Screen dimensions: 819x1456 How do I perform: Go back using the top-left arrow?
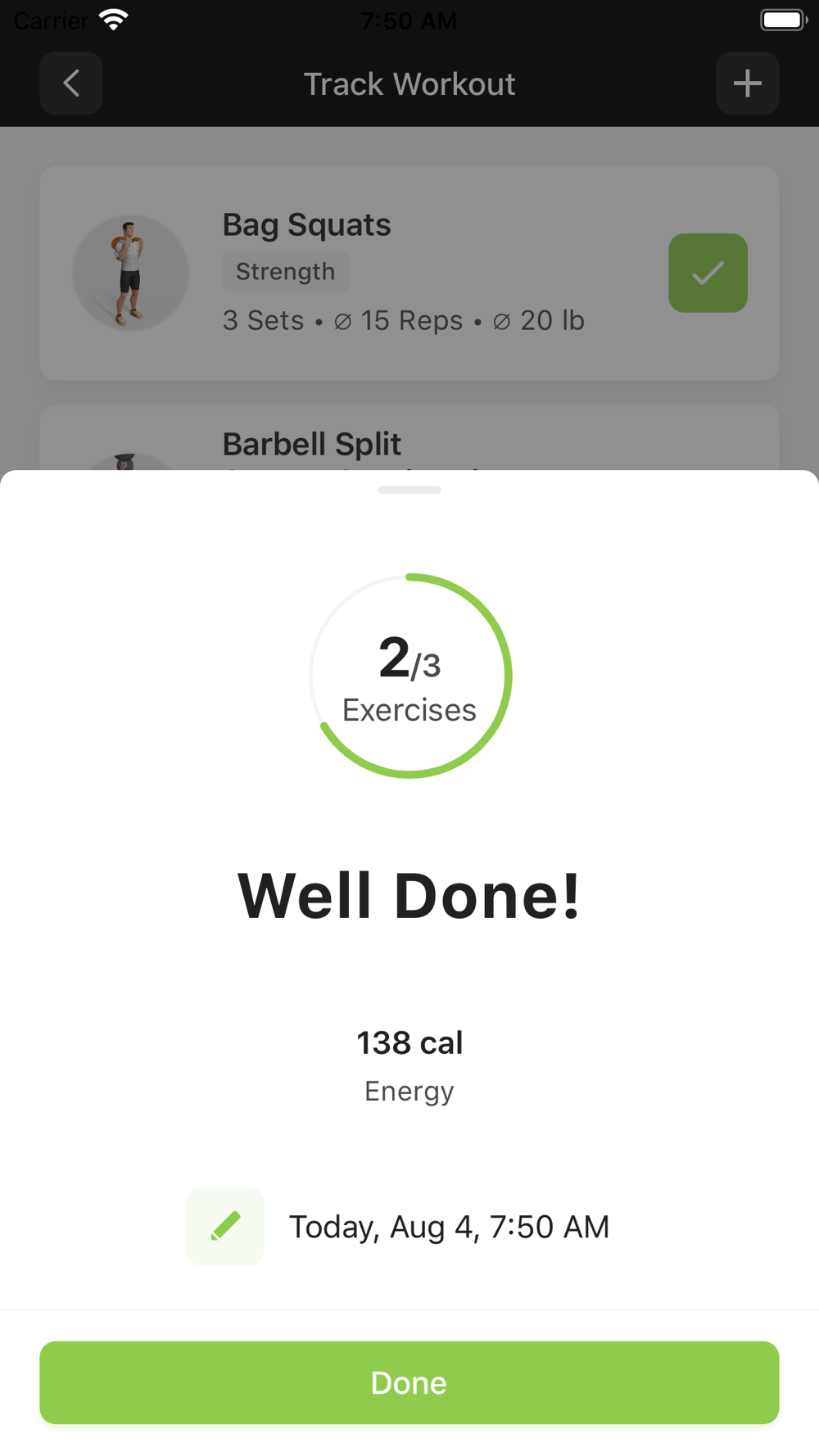click(x=71, y=83)
